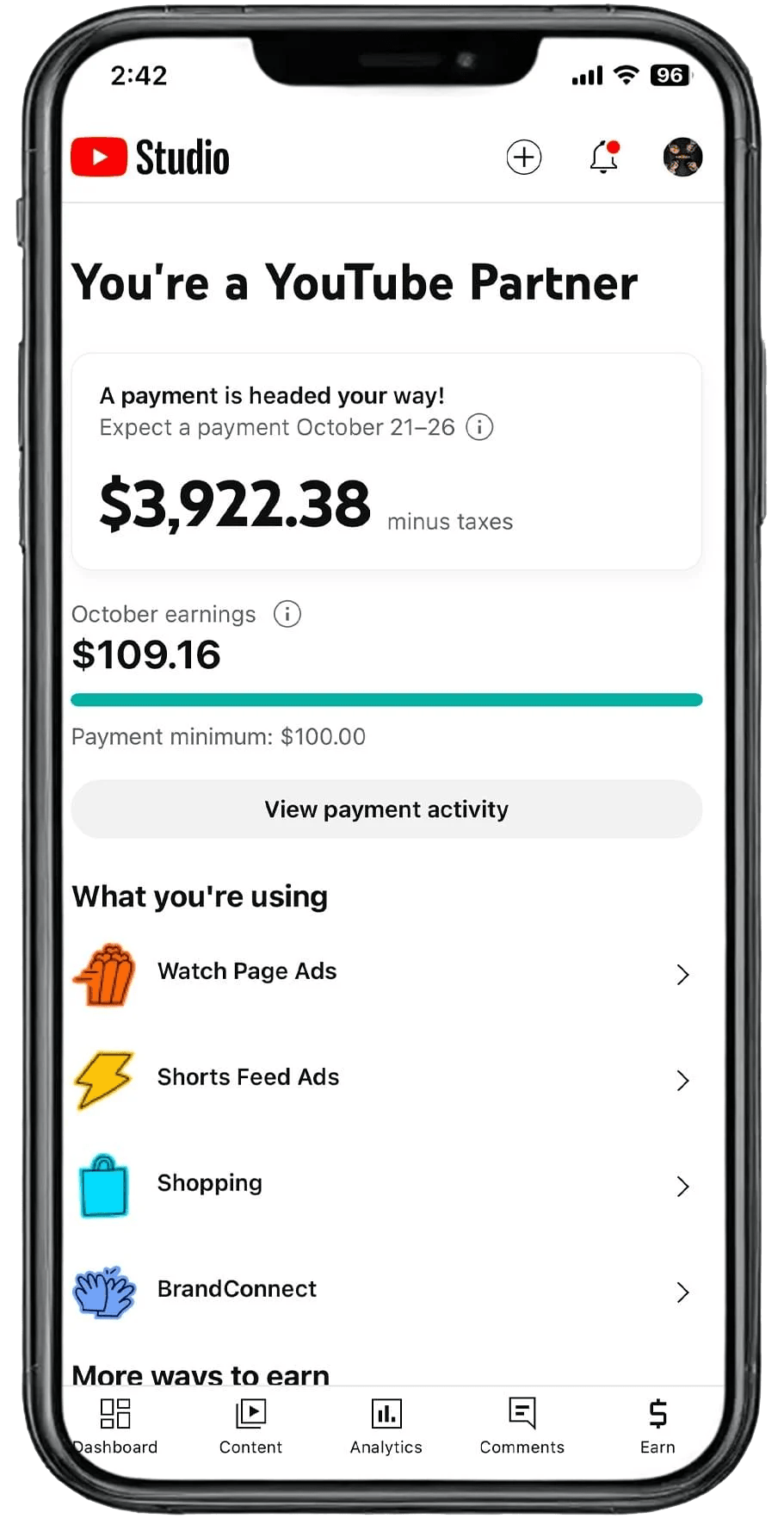The height and width of the screenshot is (1525, 784).
Task: Tap the create plus icon
Action: click(523, 158)
